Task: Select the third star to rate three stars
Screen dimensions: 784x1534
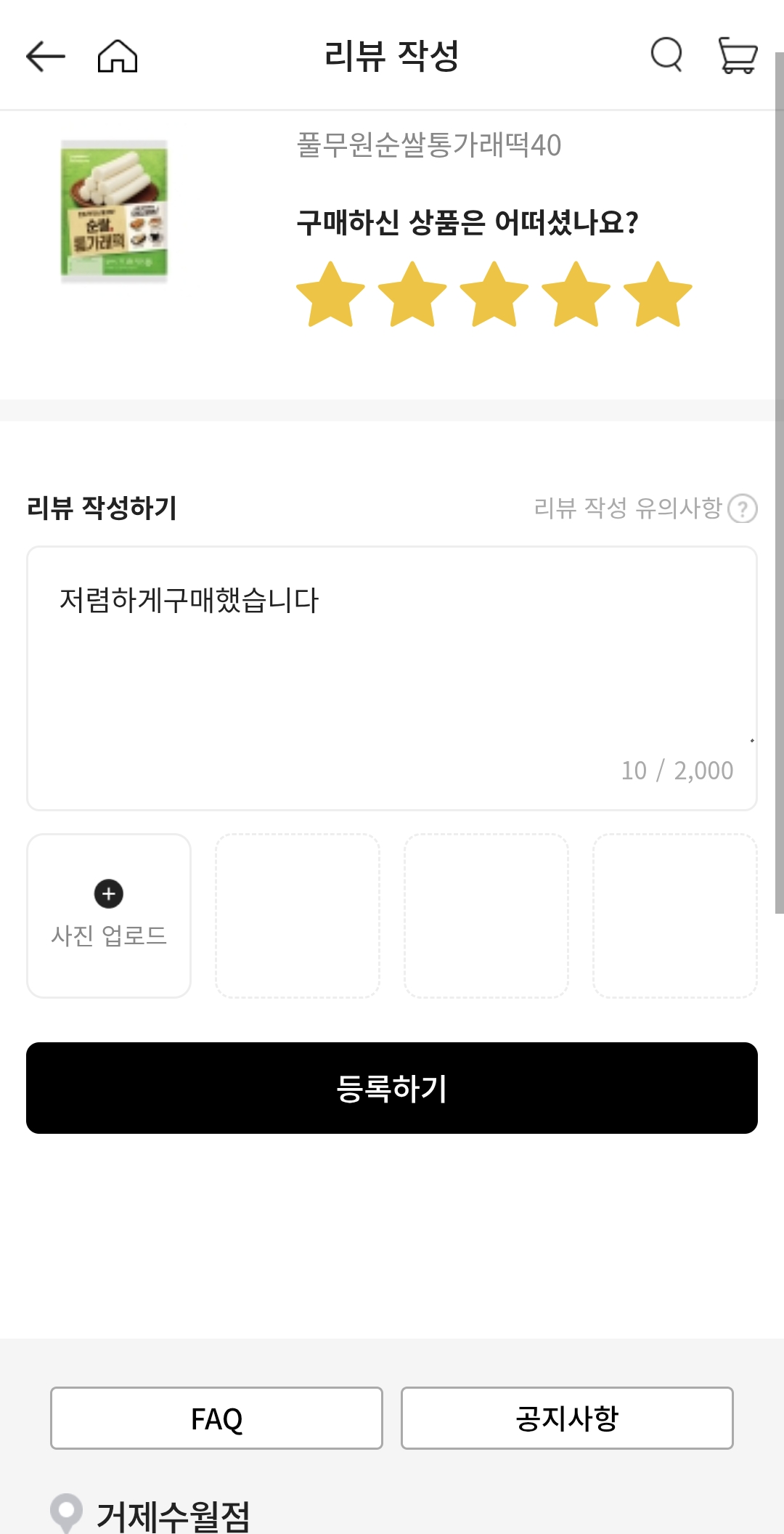Action: pyautogui.click(x=494, y=296)
